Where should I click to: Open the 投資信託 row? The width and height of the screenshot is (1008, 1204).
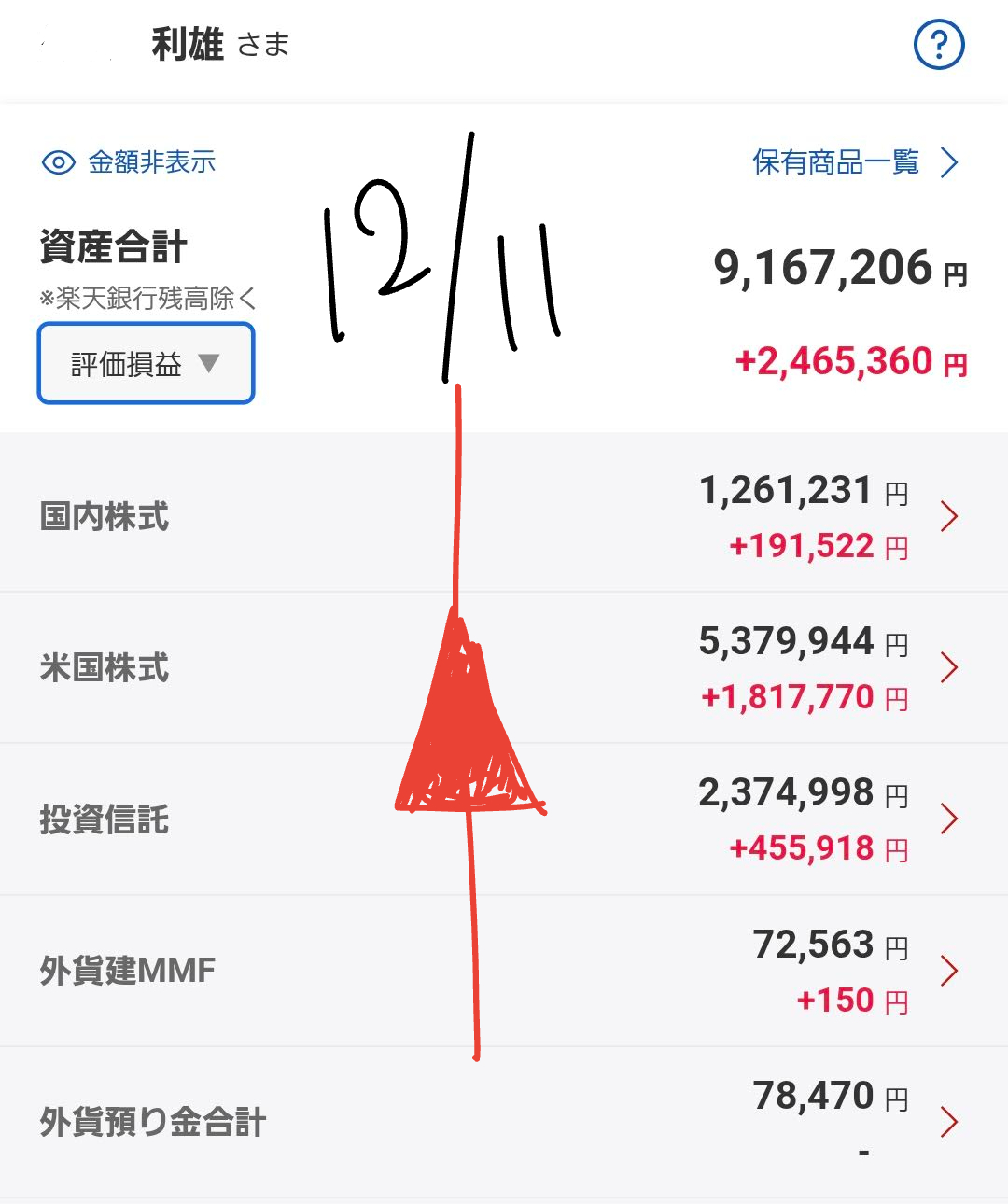(x=504, y=819)
